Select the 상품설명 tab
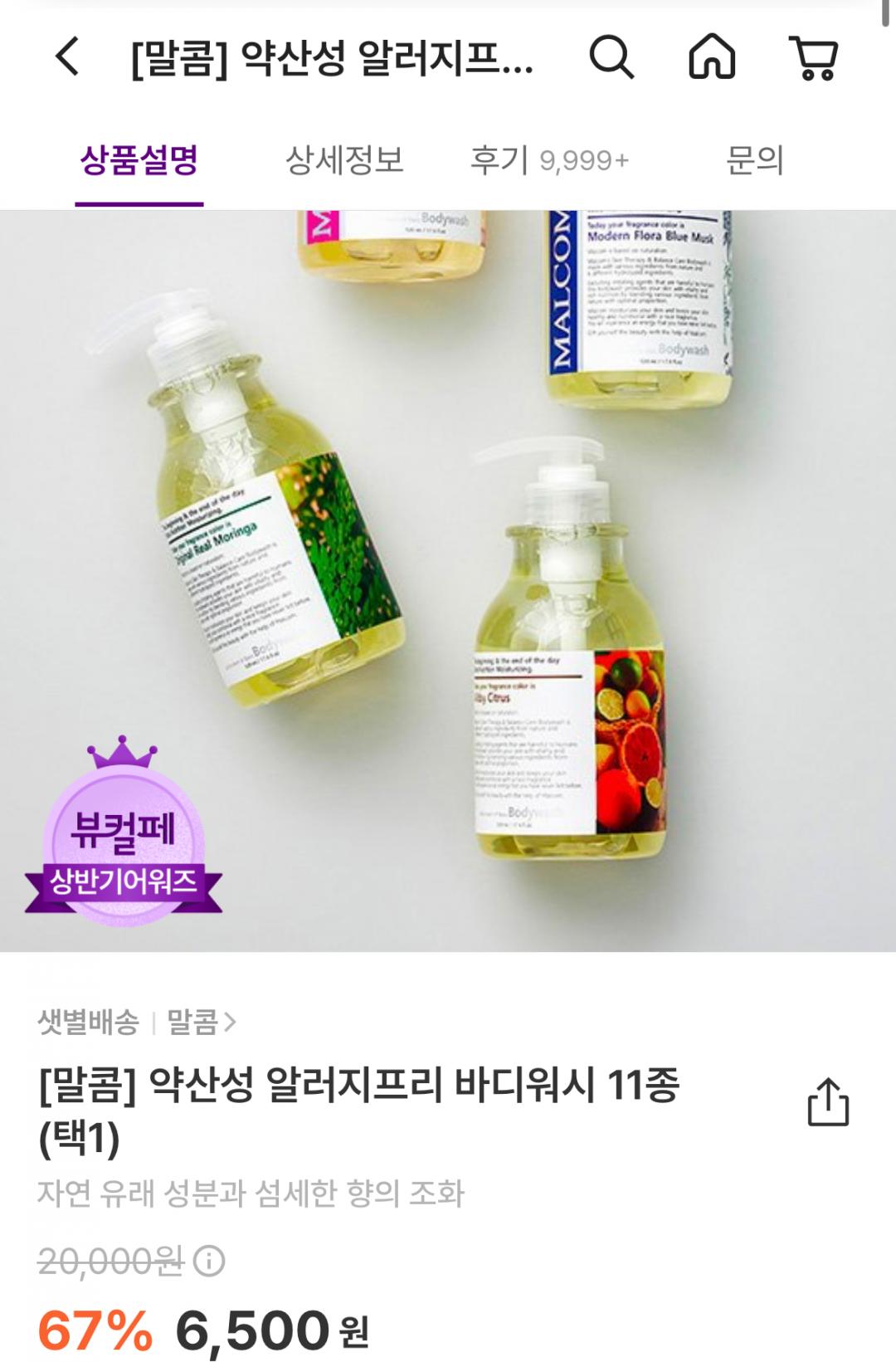The height and width of the screenshot is (1362, 896). point(139,159)
